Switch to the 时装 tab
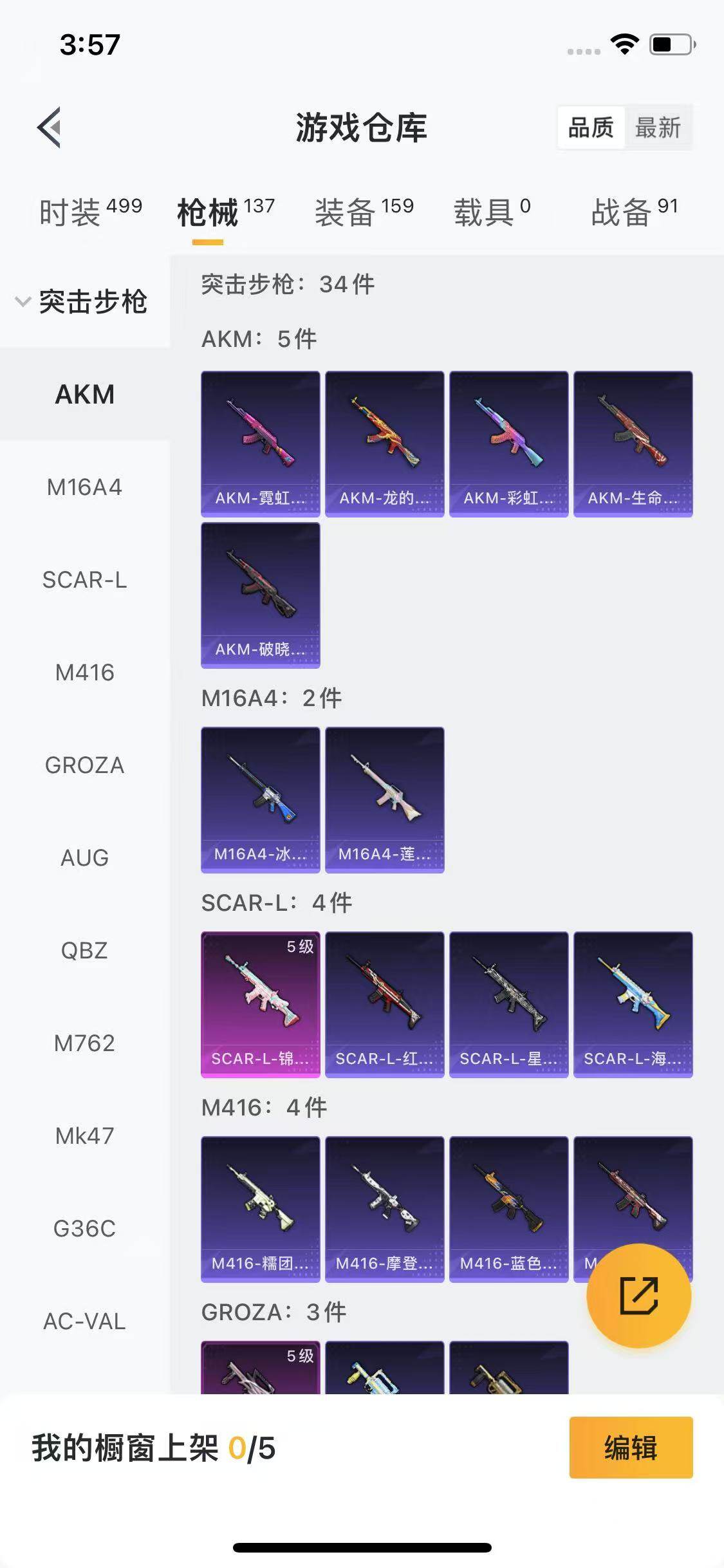724x1568 pixels. [89, 212]
